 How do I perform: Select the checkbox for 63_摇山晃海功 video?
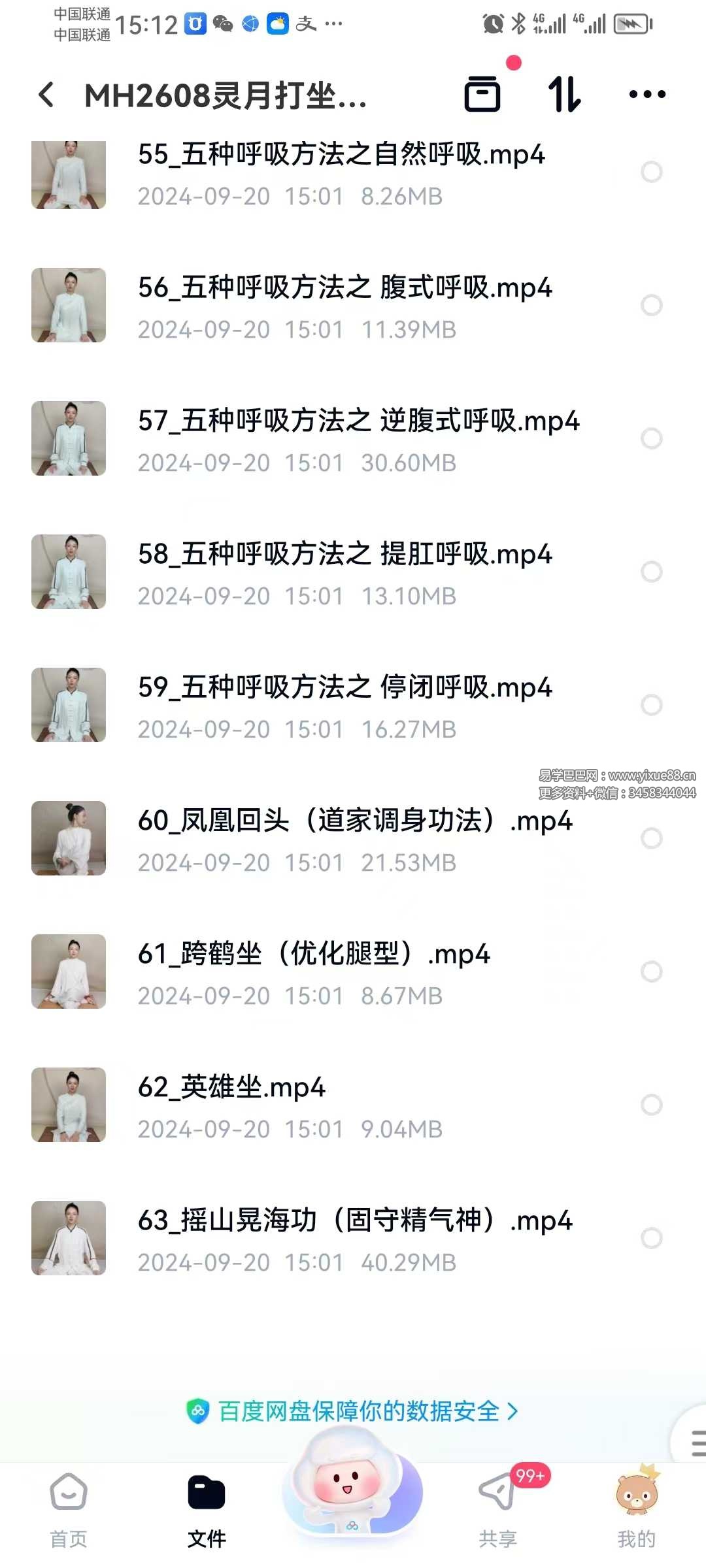pyautogui.click(x=651, y=1237)
